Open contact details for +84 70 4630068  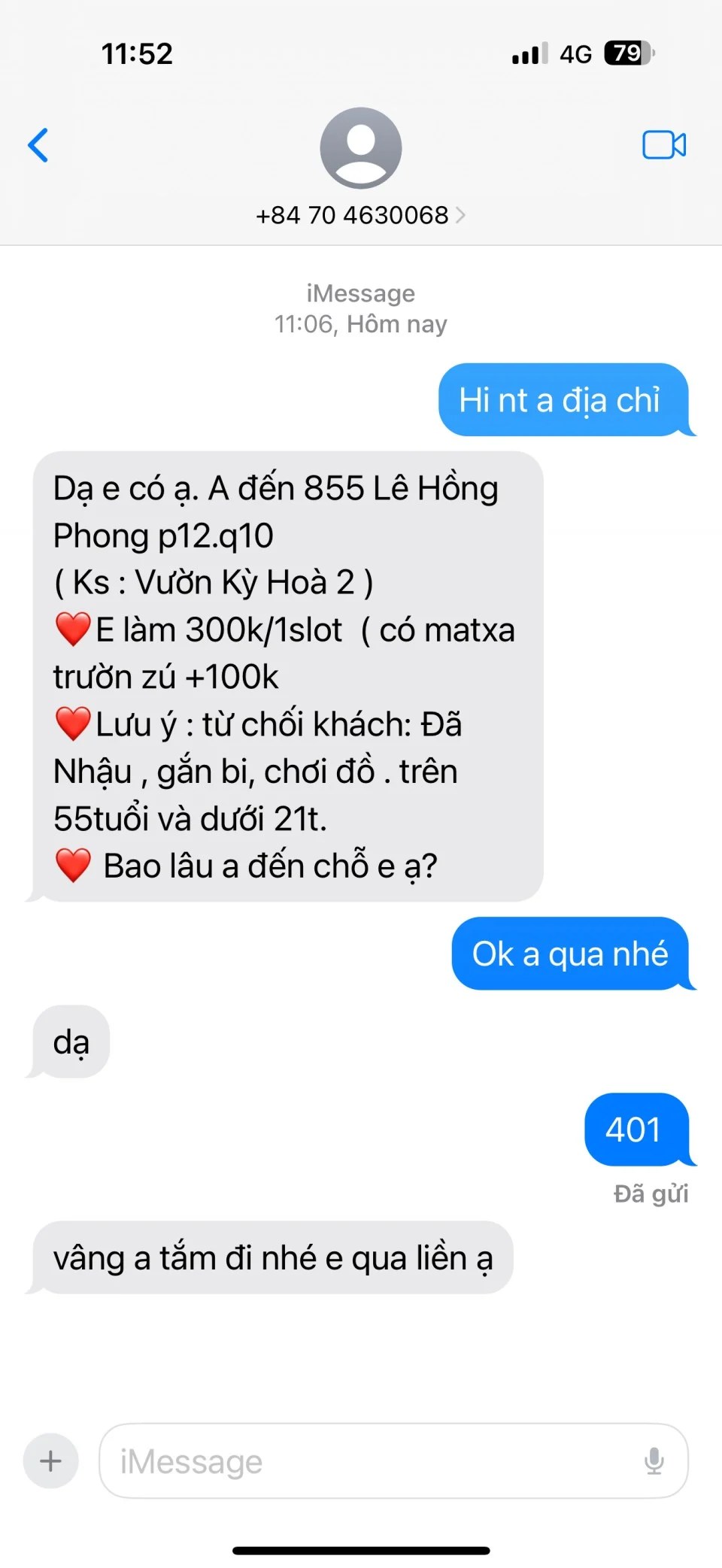point(360,215)
